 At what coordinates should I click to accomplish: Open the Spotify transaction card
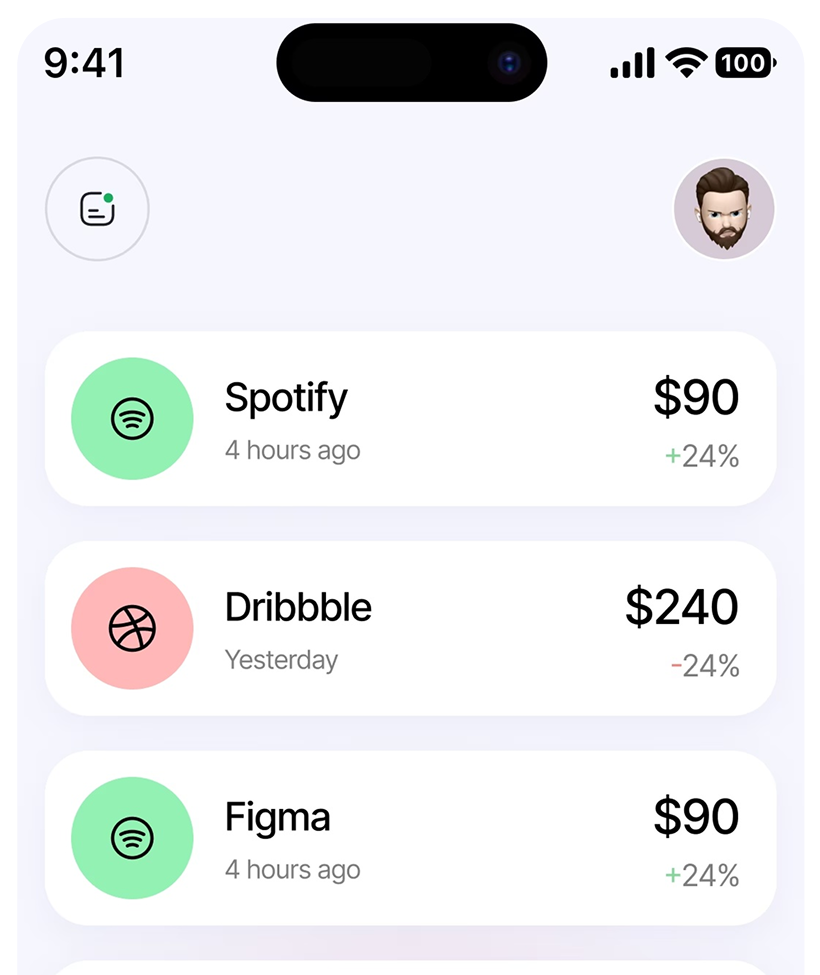pyautogui.click(x=410, y=418)
